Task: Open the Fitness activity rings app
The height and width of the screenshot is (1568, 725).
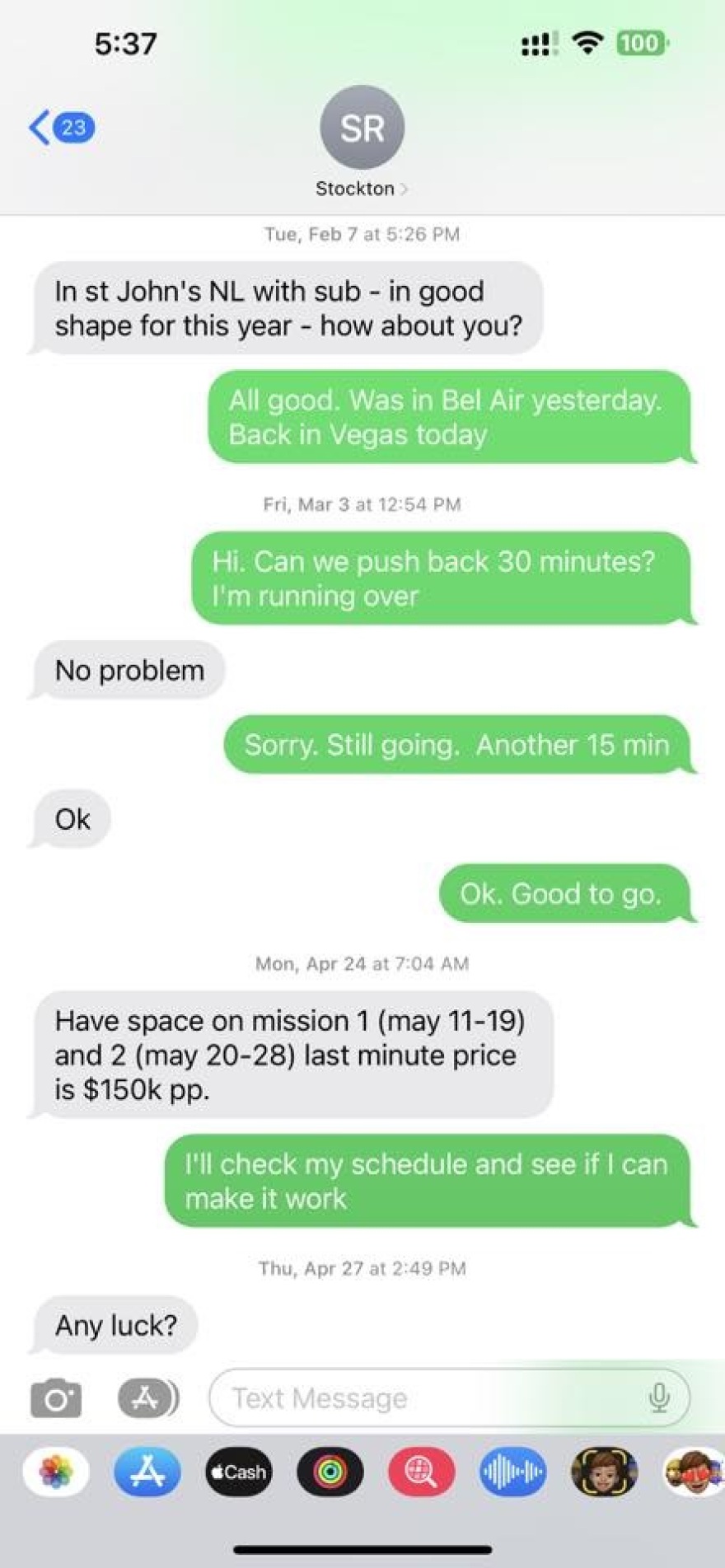Action: pos(330,1472)
